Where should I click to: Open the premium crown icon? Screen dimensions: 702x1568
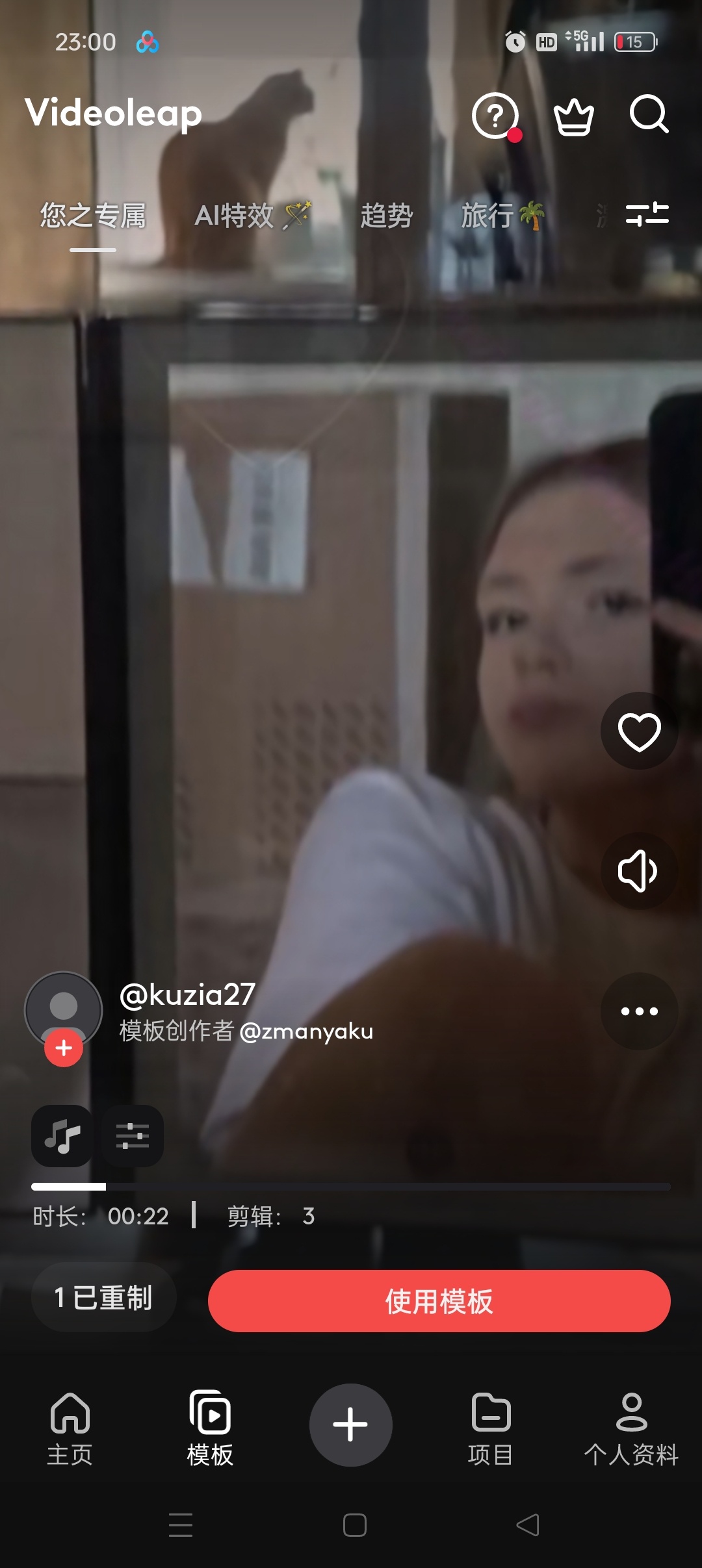(x=573, y=116)
